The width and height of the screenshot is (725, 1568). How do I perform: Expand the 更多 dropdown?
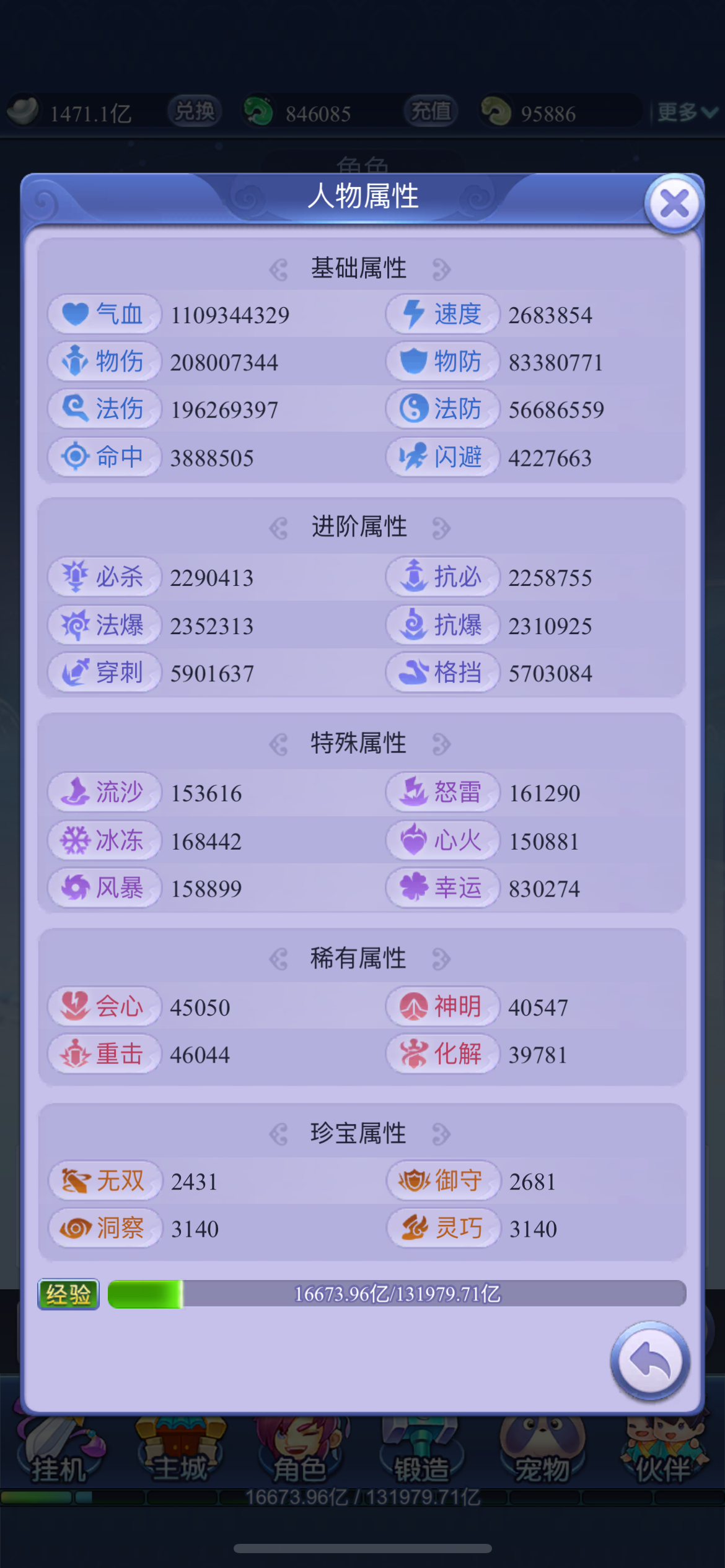point(687,112)
